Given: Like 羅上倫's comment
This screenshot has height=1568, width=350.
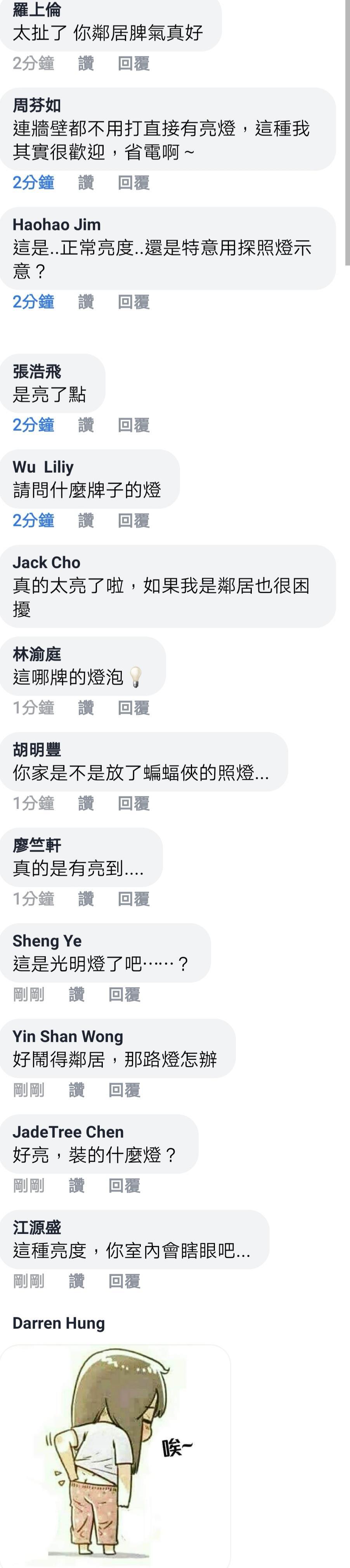Looking at the screenshot, I should [86, 63].
